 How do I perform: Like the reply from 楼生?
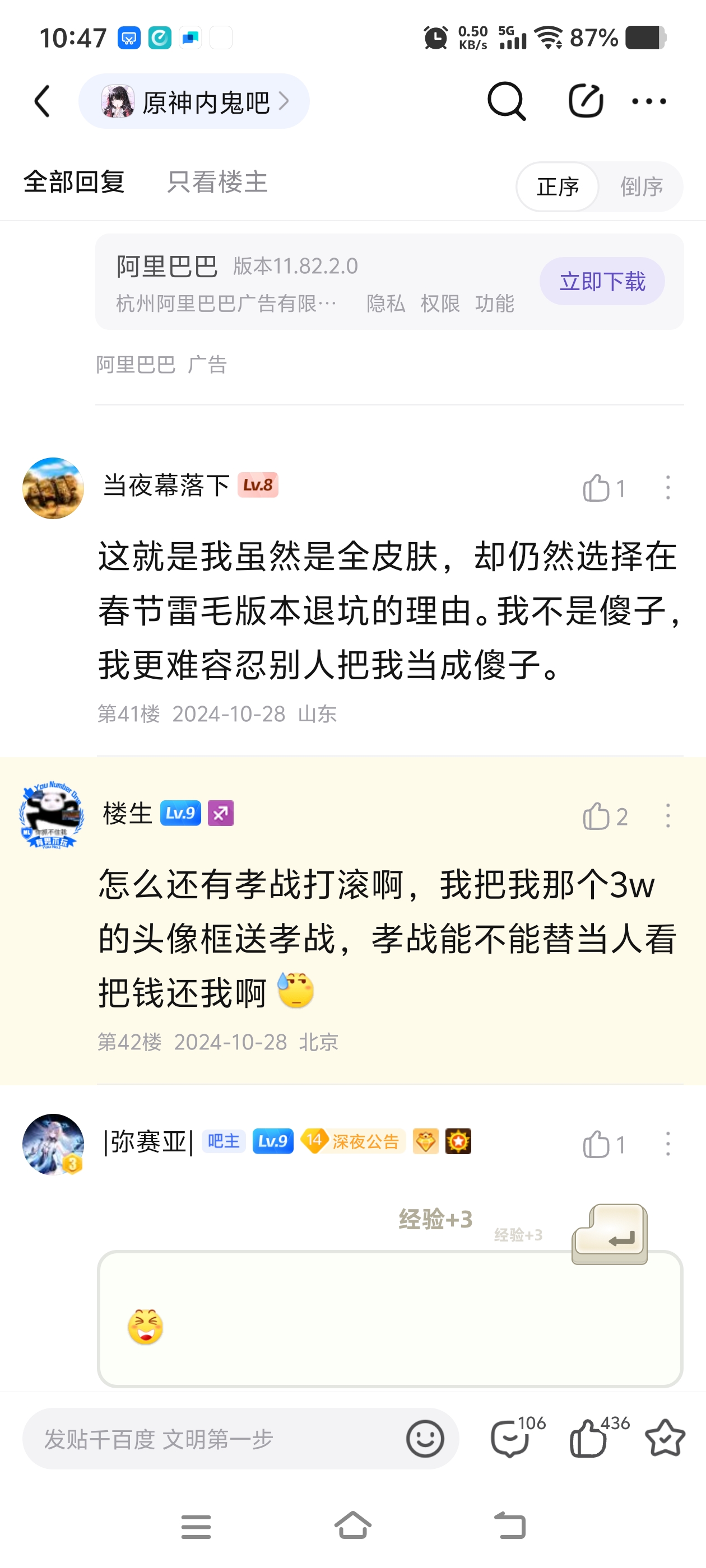(596, 816)
